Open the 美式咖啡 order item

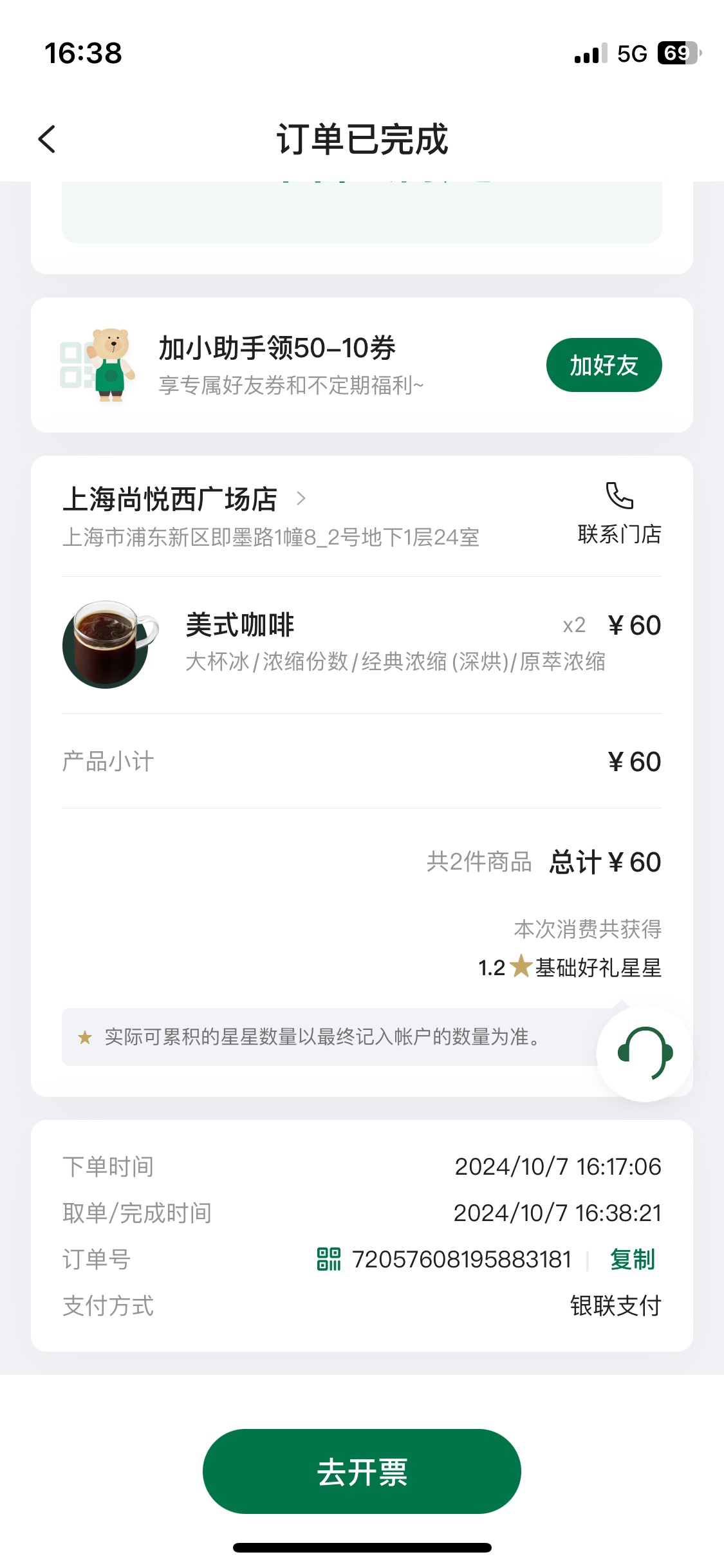coord(362,644)
